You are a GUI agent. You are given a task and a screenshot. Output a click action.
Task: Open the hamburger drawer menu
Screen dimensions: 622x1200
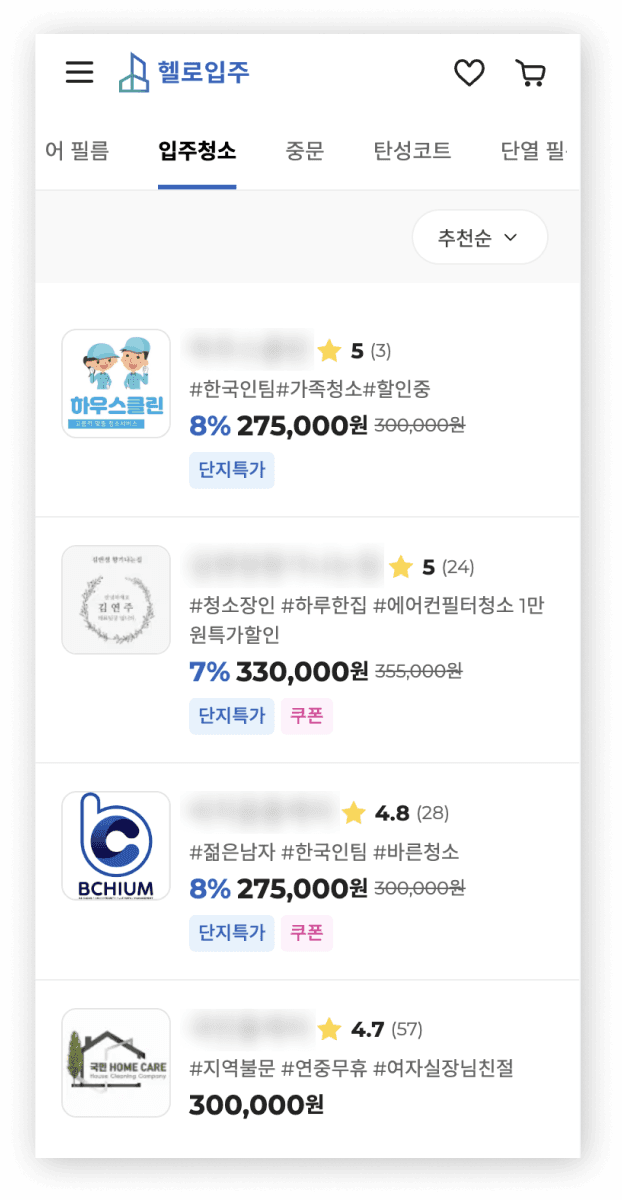[x=80, y=72]
